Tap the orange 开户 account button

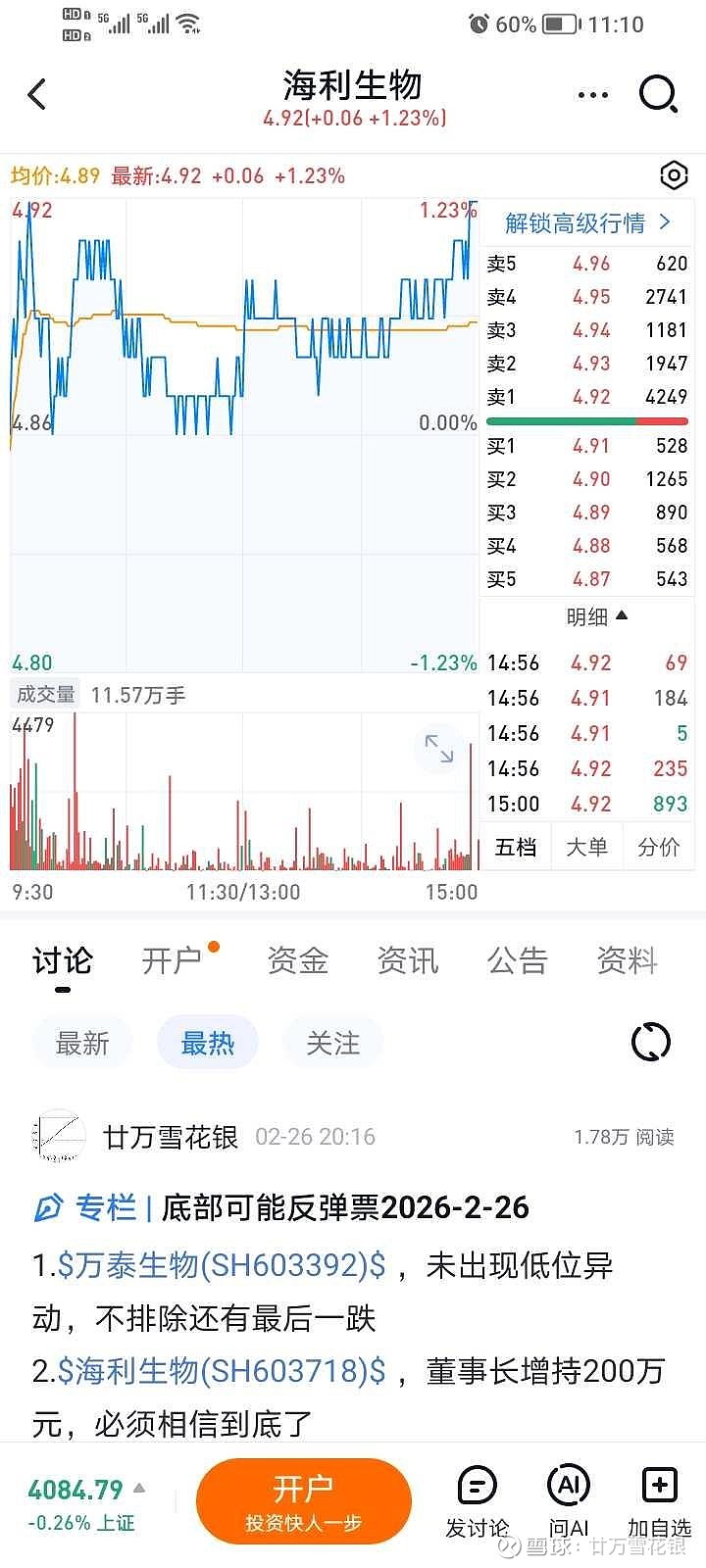(303, 1501)
